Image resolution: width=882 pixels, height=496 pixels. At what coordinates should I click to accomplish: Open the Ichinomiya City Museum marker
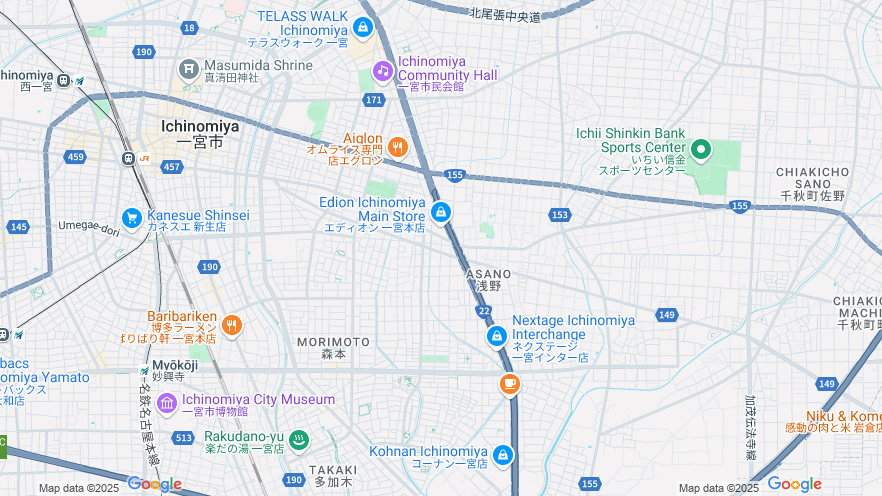166,403
